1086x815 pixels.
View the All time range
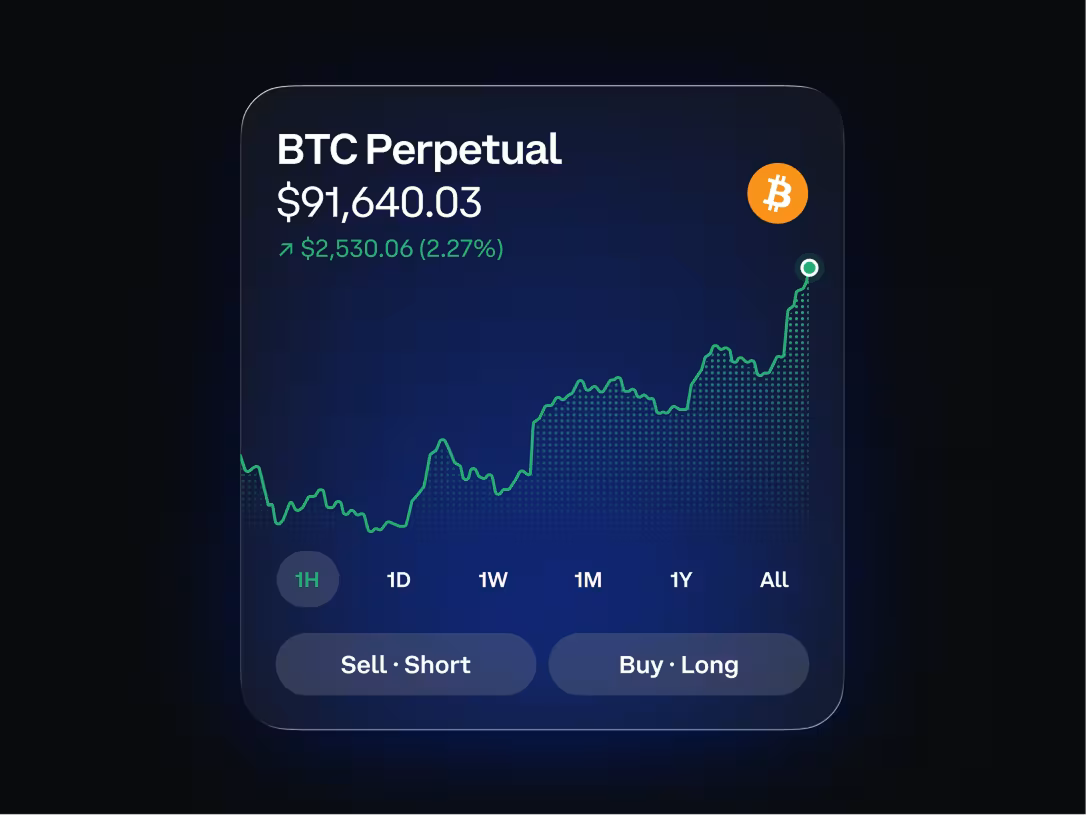click(x=774, y=580)
